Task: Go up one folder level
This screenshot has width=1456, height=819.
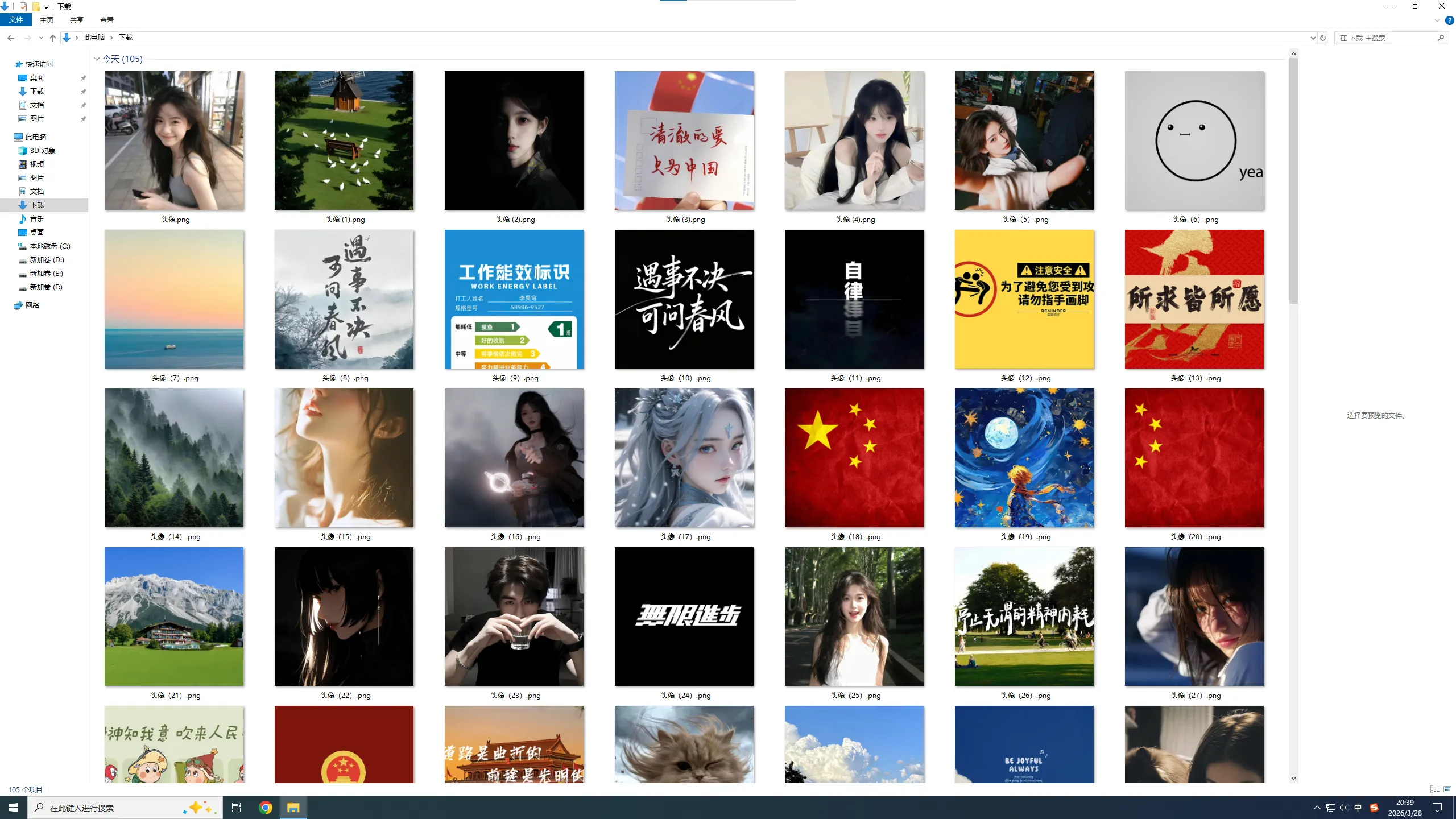Action: pyautogui.click(x=53, y=38)
